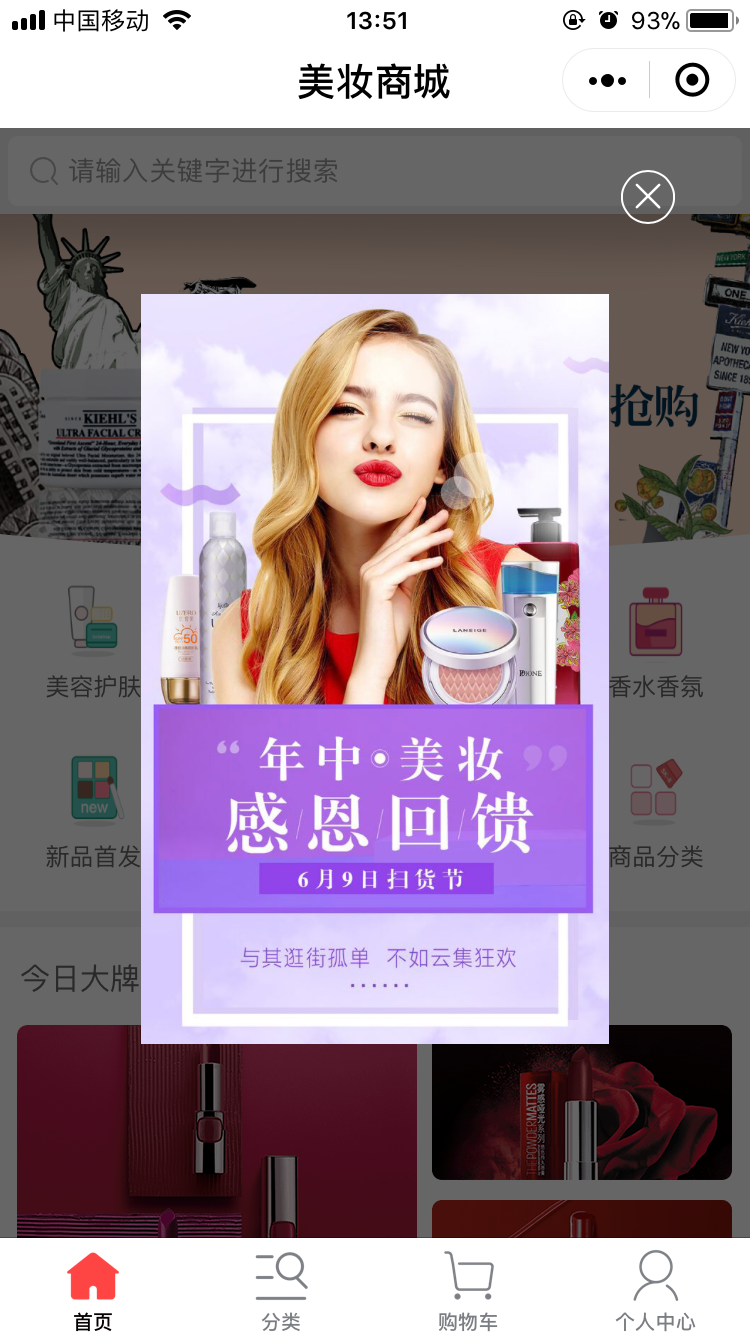750x1334 pixels.
Task: Go to the 购物车 tab
Action: pyautogui.click(x=468, y=1290)
